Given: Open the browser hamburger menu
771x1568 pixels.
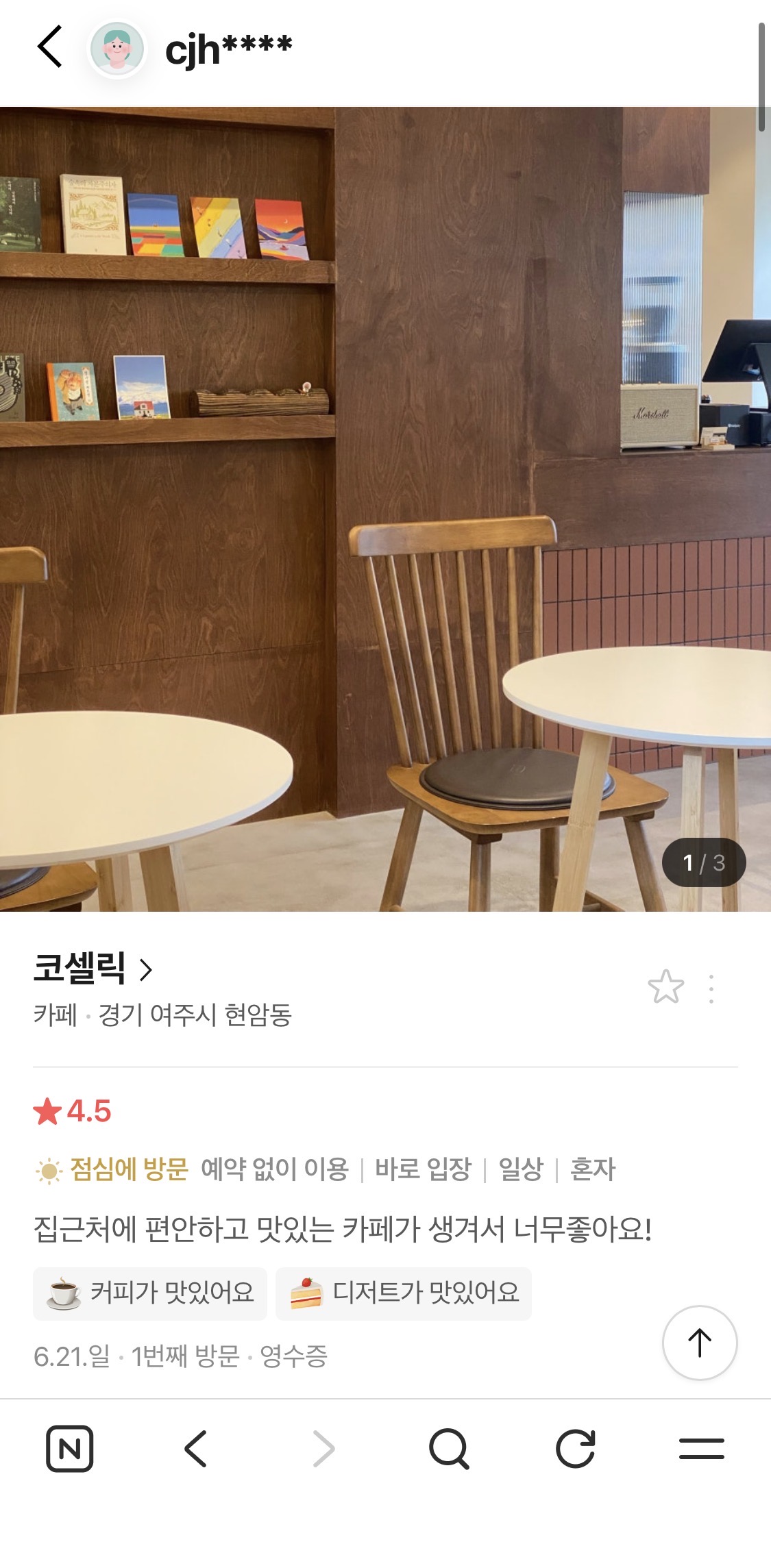Looking at the screenshot, I should tap(701, 1449).
